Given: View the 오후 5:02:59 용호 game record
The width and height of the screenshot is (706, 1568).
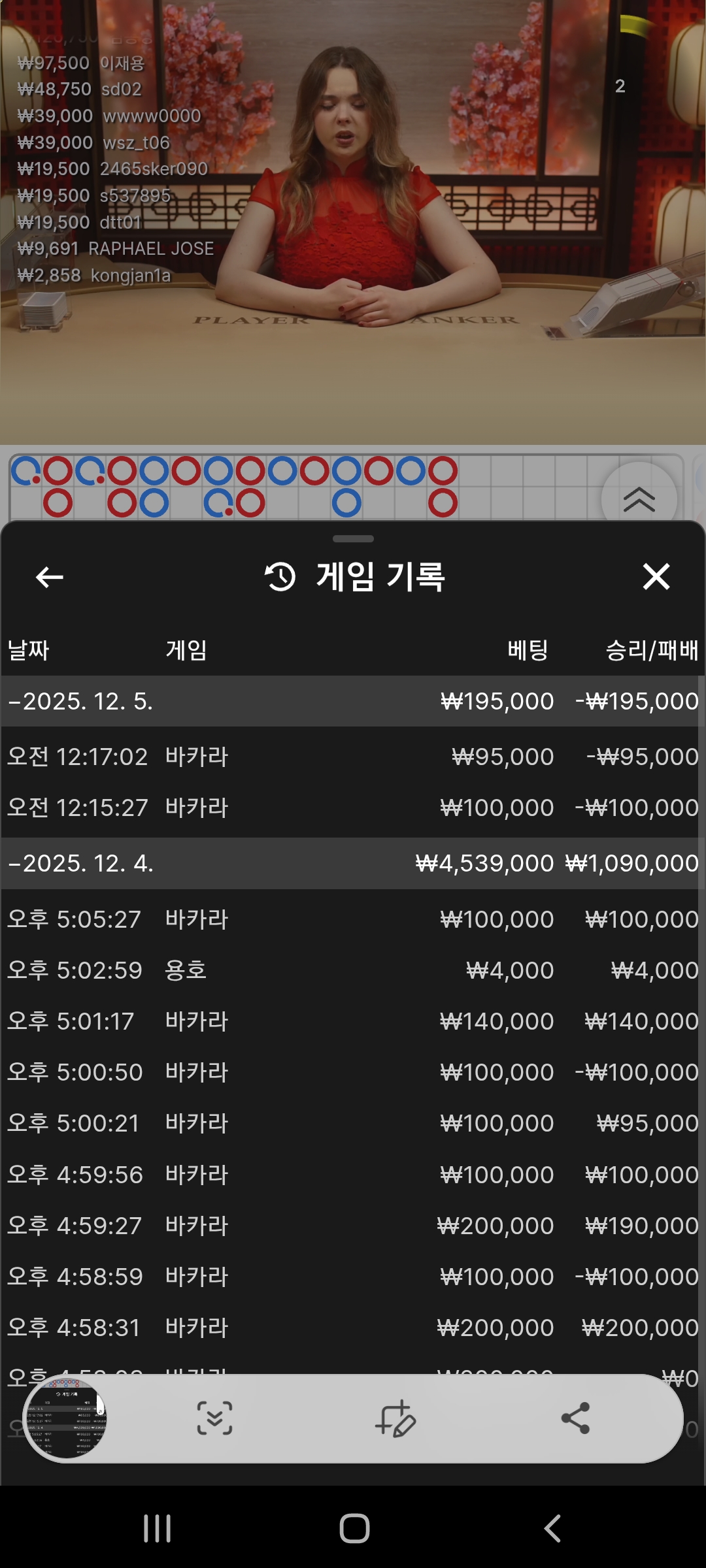Looking at the screenshot, I should [x=353, y=971].
